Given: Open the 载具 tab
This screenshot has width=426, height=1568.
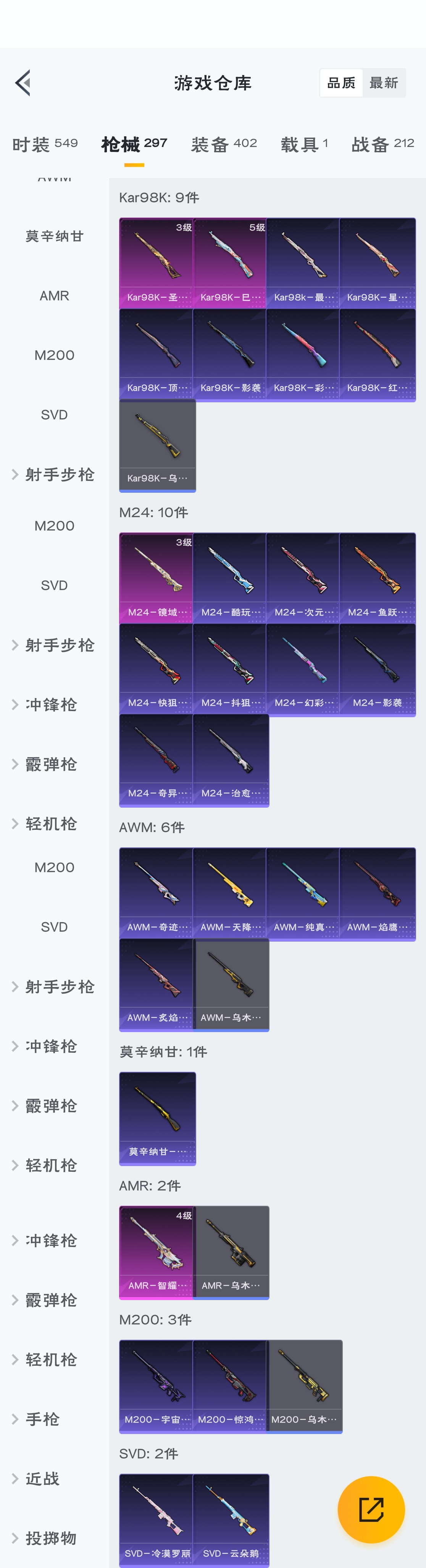Looking at the screenshot, I should click(x=304, y=144).
